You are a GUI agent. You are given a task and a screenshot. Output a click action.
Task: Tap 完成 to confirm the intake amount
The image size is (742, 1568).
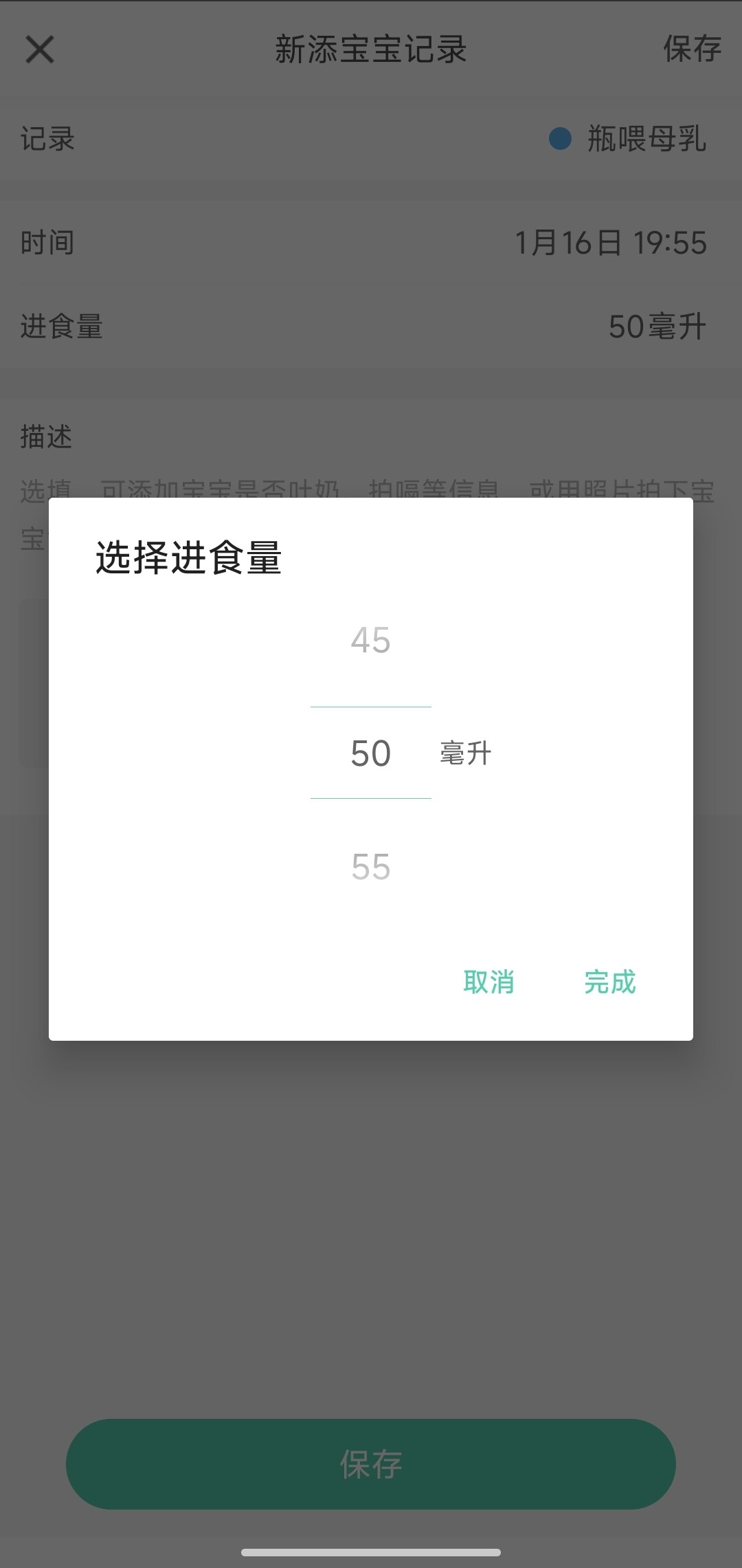609,982
